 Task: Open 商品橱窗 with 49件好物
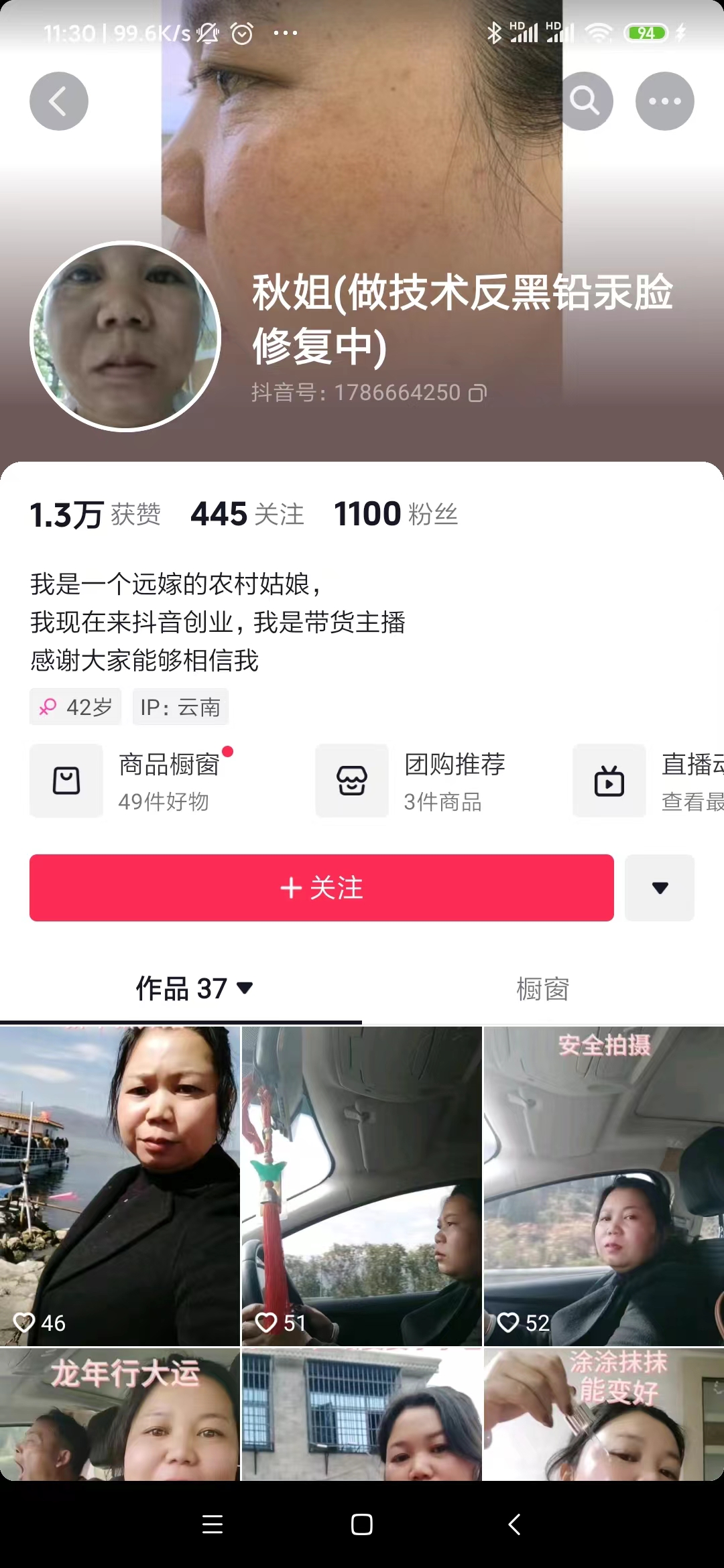(134, 781)
